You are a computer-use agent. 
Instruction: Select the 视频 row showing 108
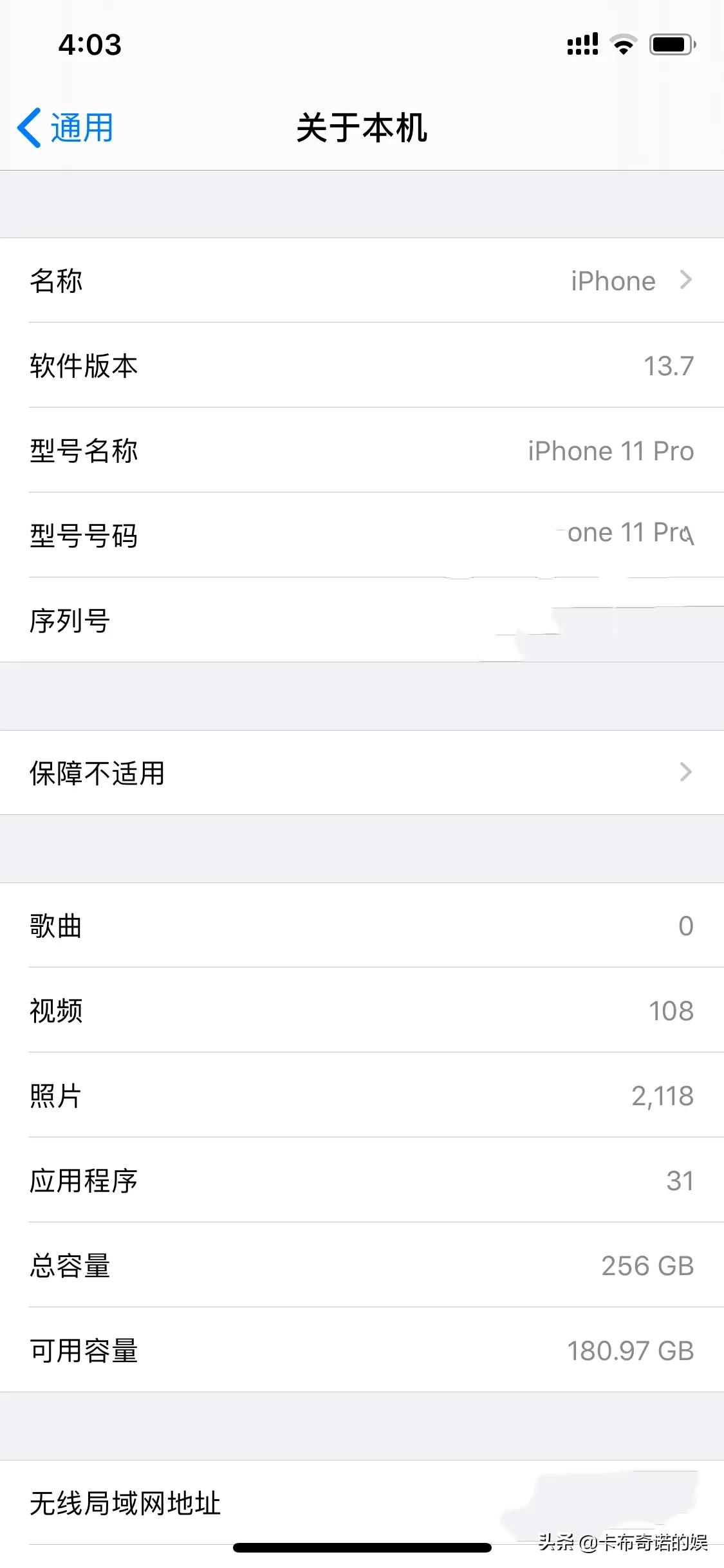point(362,1011)
